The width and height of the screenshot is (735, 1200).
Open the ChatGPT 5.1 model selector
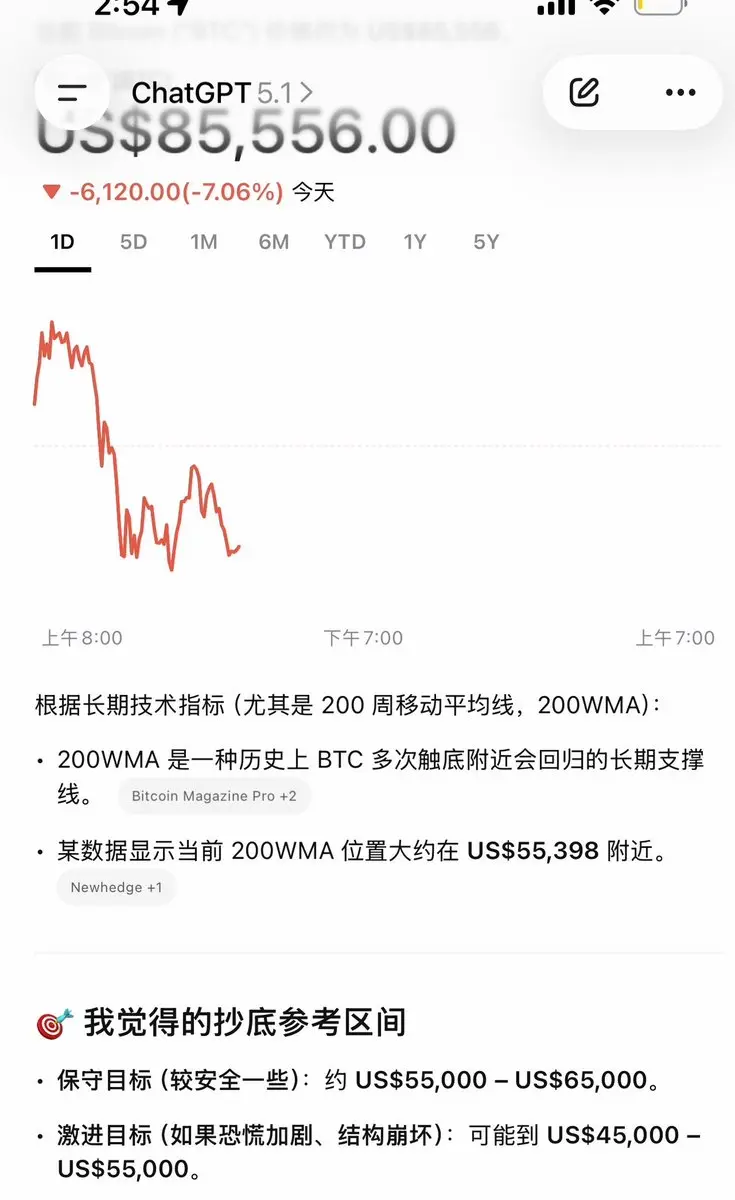222,93
